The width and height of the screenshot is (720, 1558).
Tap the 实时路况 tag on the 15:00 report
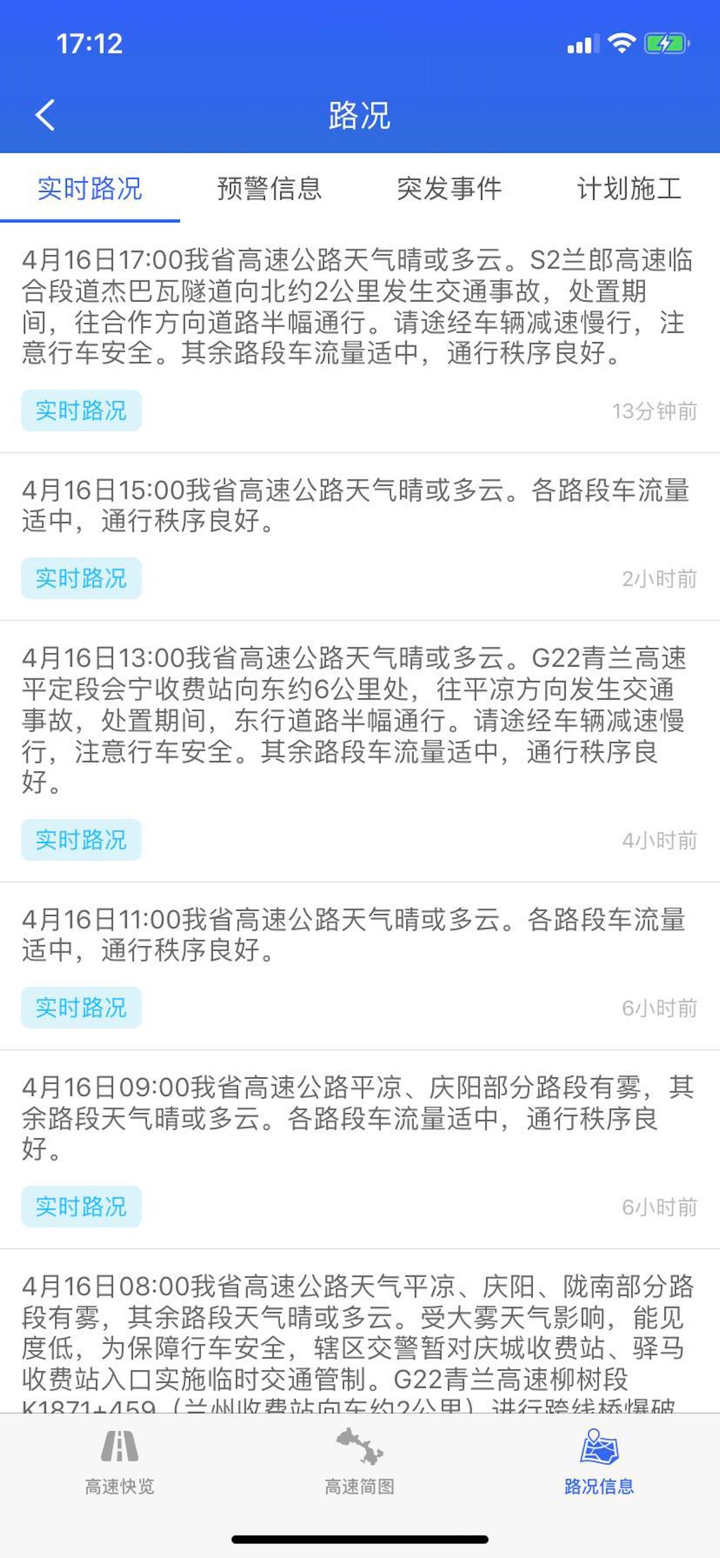click(80, 578)
